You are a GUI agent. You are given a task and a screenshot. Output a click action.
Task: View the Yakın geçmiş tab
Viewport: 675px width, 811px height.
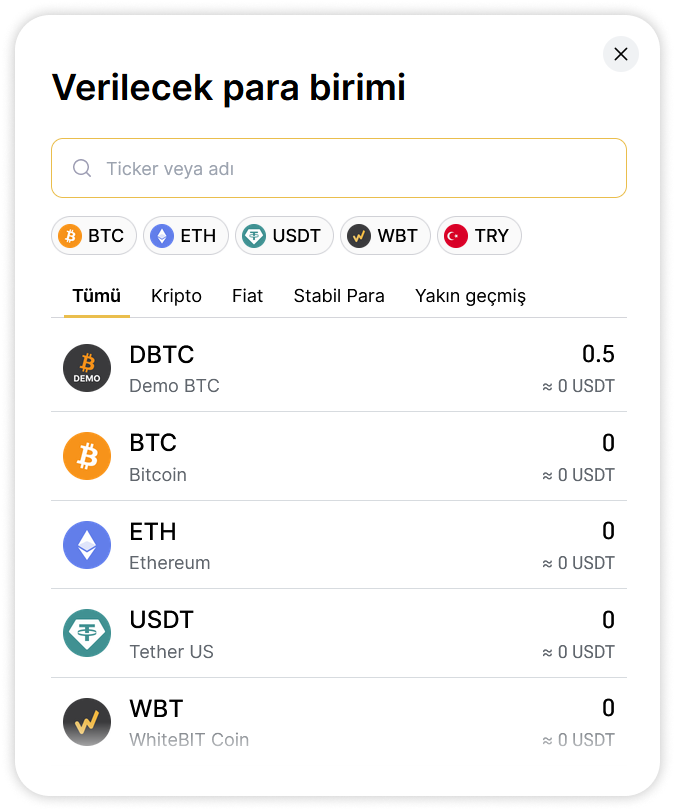(x=470, y=296)
